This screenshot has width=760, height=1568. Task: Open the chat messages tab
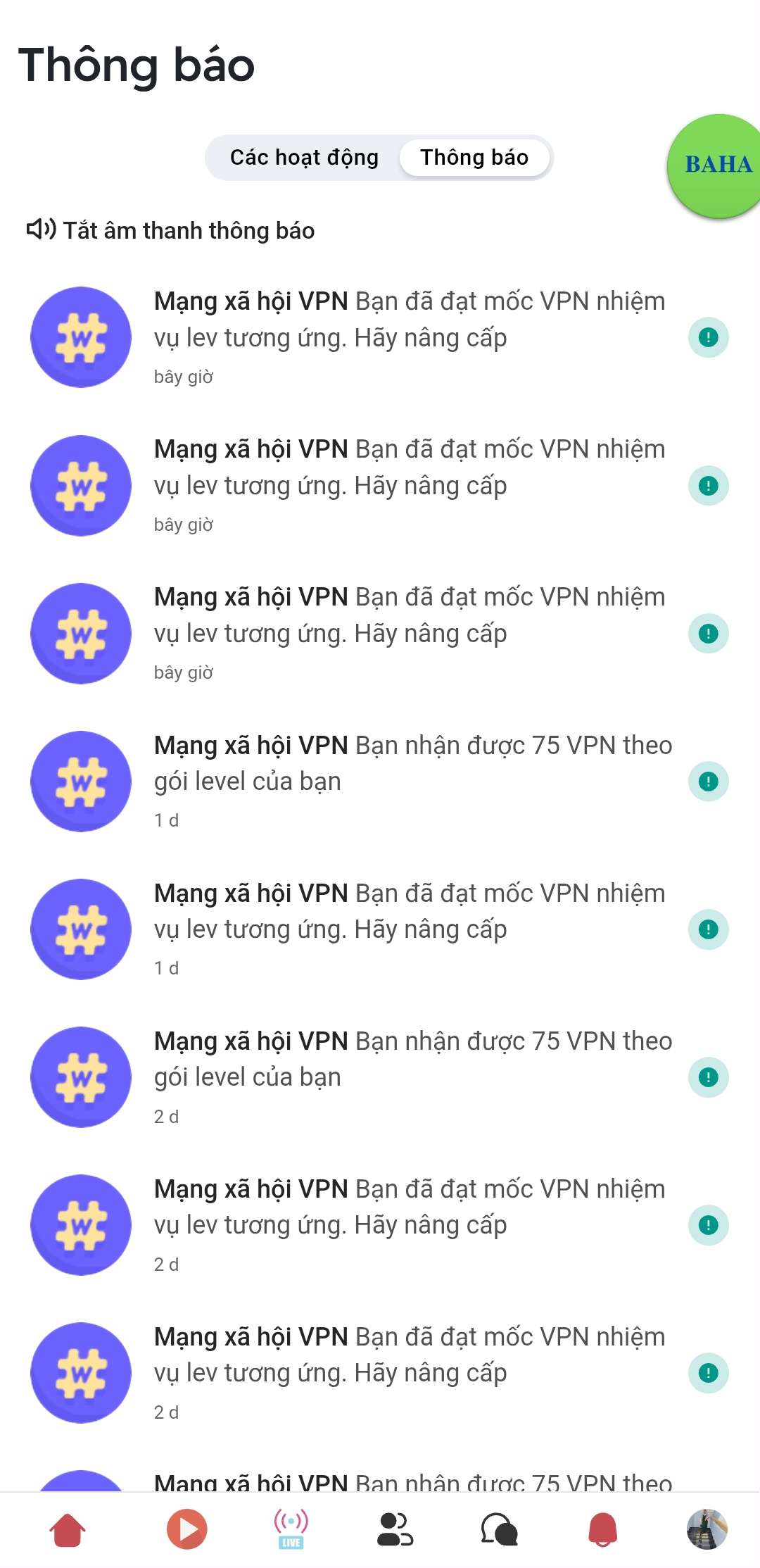(499, 1530)
